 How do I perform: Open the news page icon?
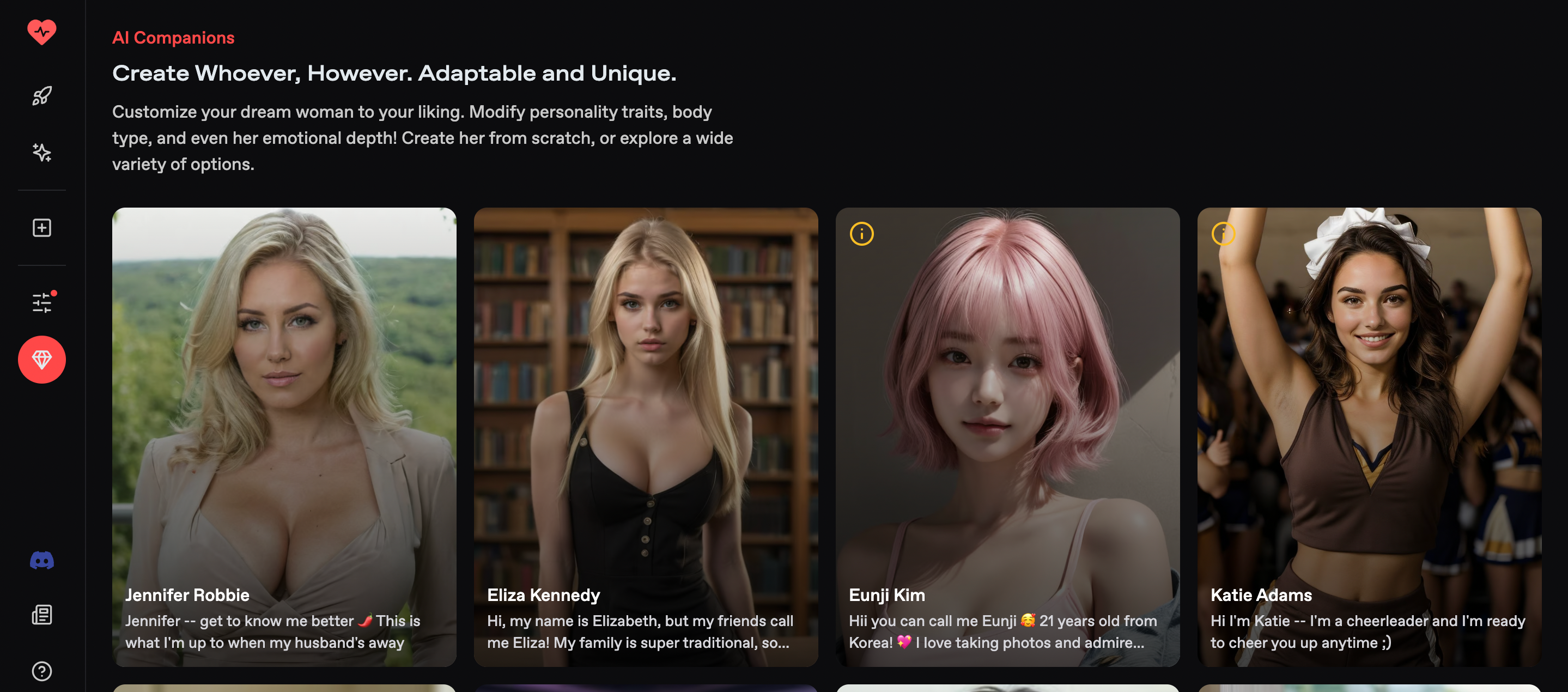click(41, 615)
